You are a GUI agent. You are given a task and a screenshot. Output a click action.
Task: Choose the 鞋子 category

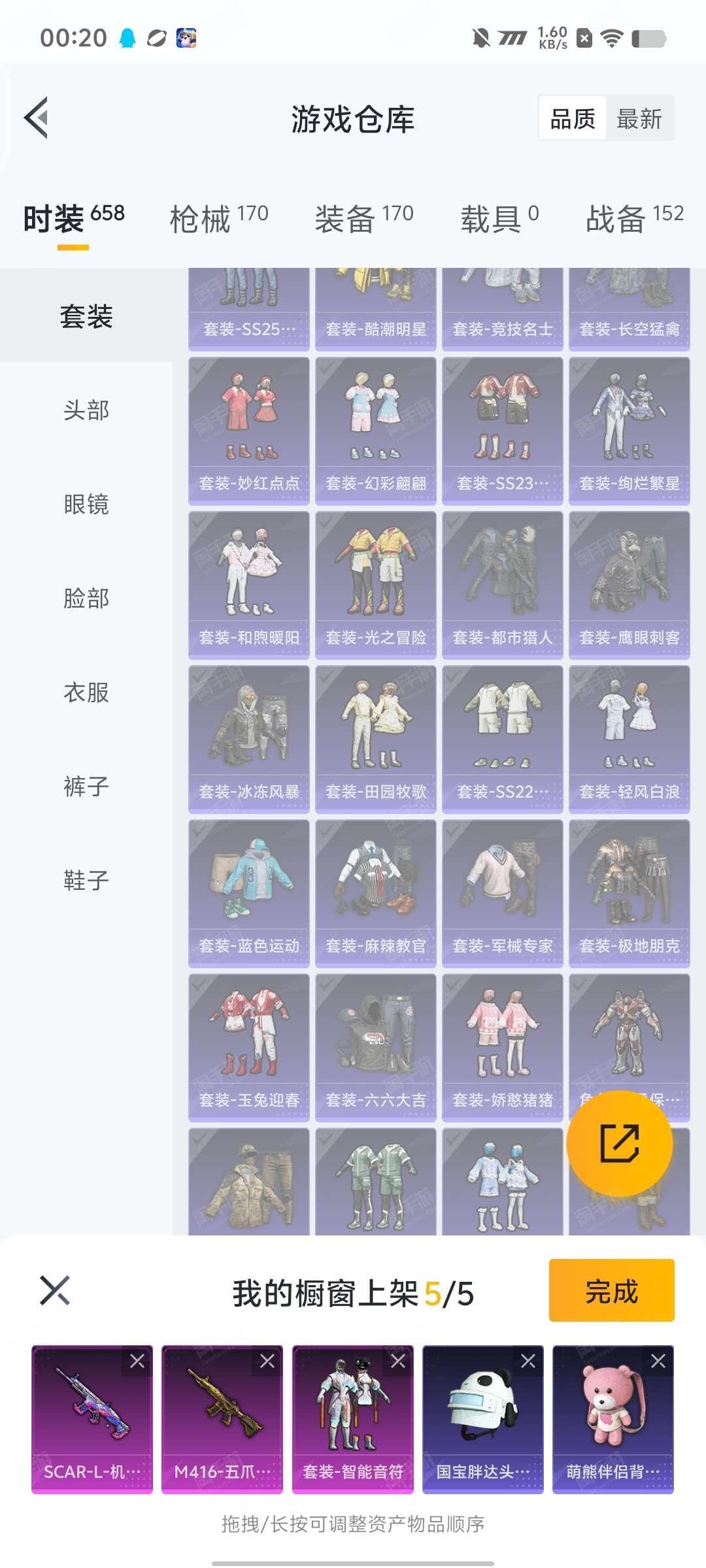click(x=86, y=881)
